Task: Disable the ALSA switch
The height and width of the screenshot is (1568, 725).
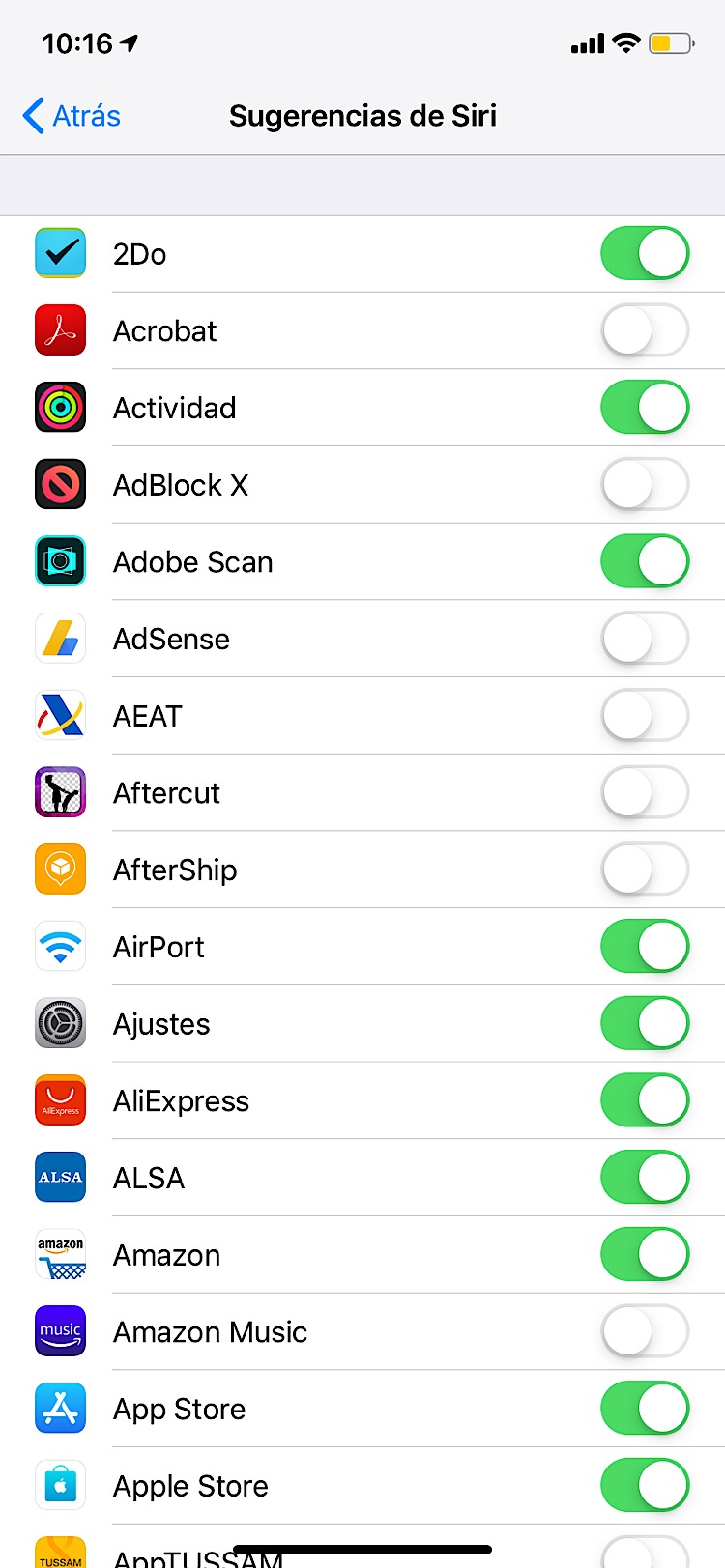Action: tap(645, 1177)
